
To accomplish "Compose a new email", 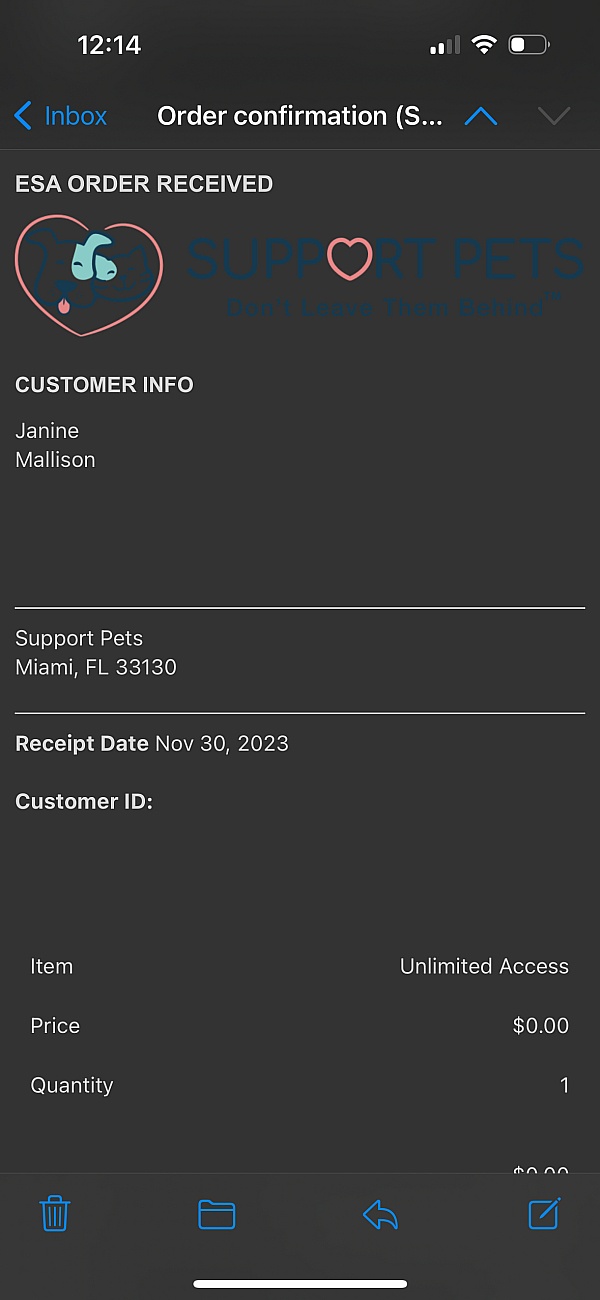I will coord(544,1213).
